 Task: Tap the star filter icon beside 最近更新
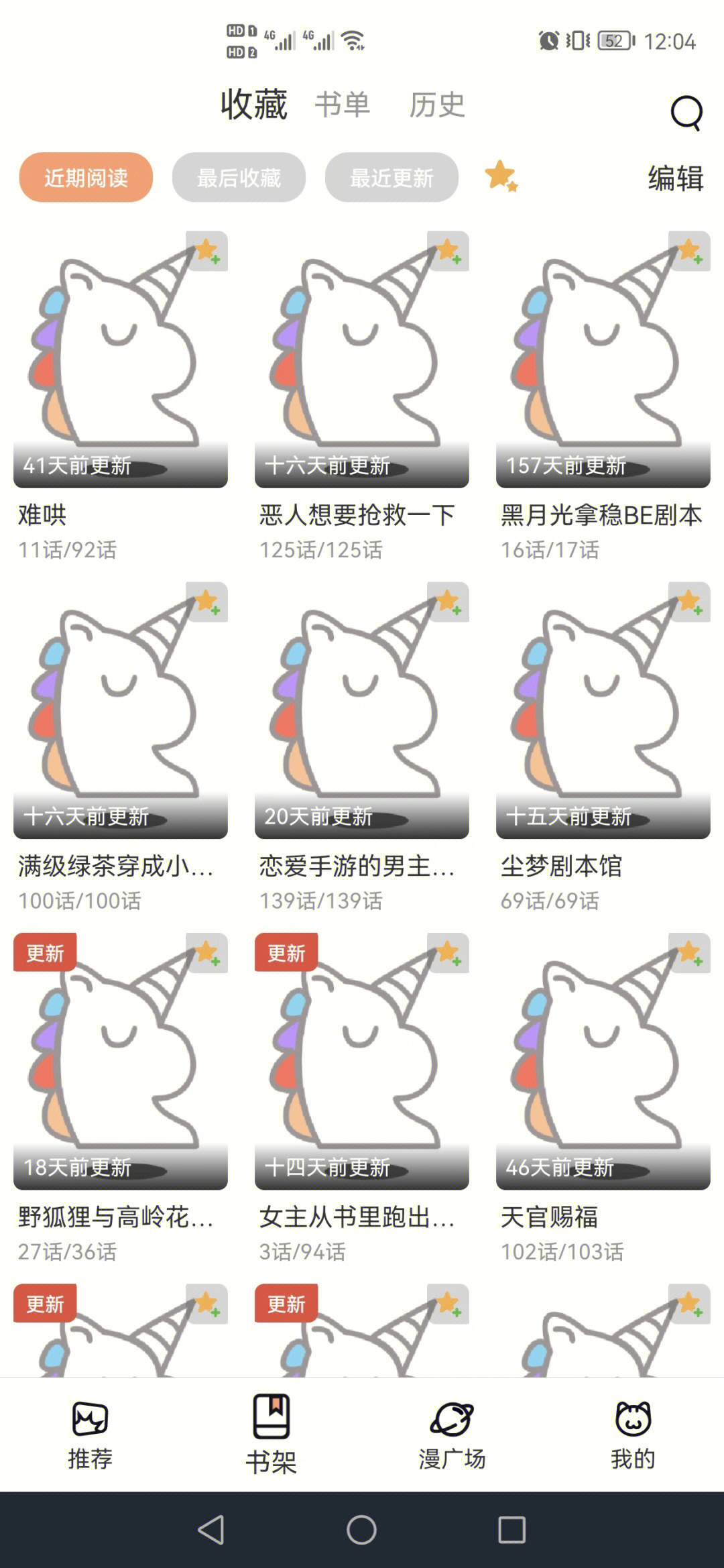click(501, 177)
